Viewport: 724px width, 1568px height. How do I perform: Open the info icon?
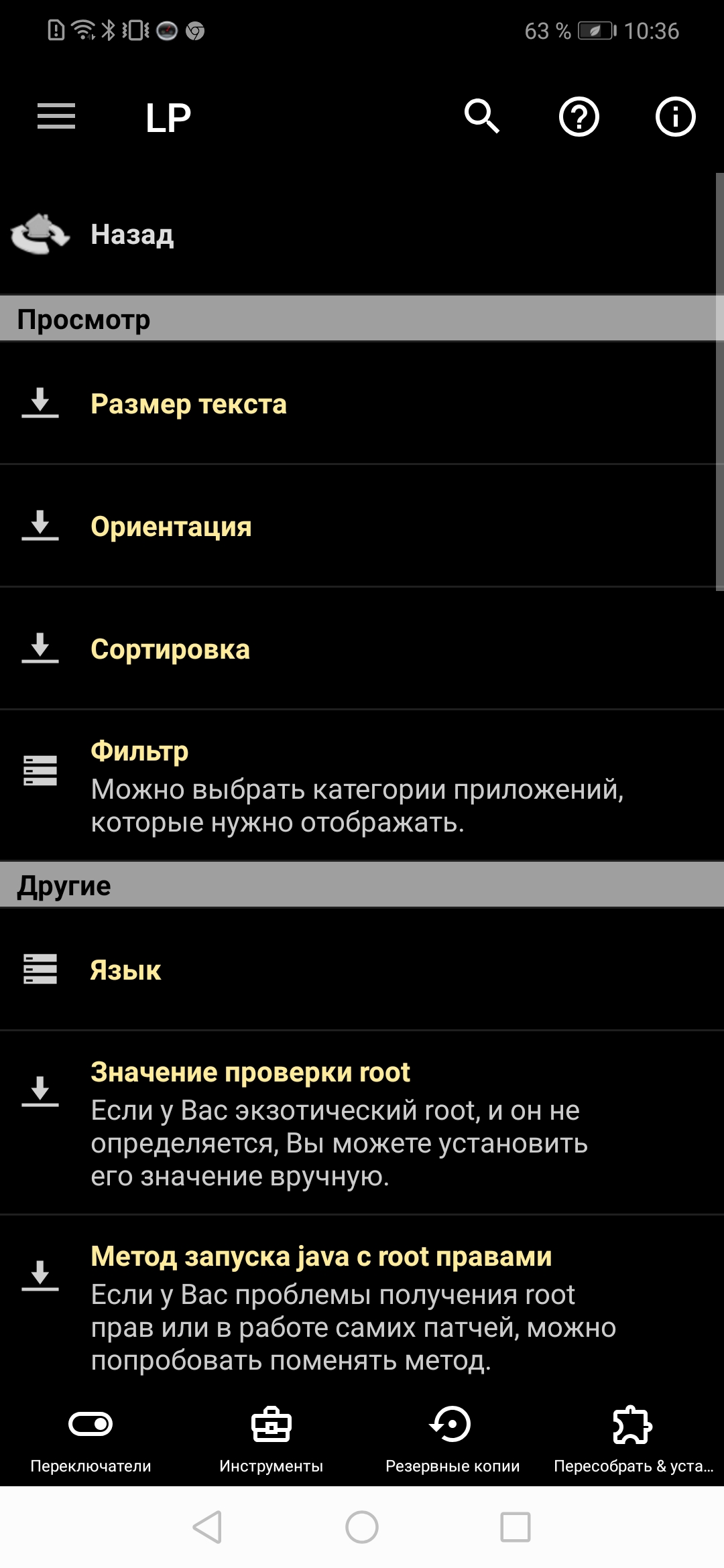pyautogui.click(x=675, y=117)
